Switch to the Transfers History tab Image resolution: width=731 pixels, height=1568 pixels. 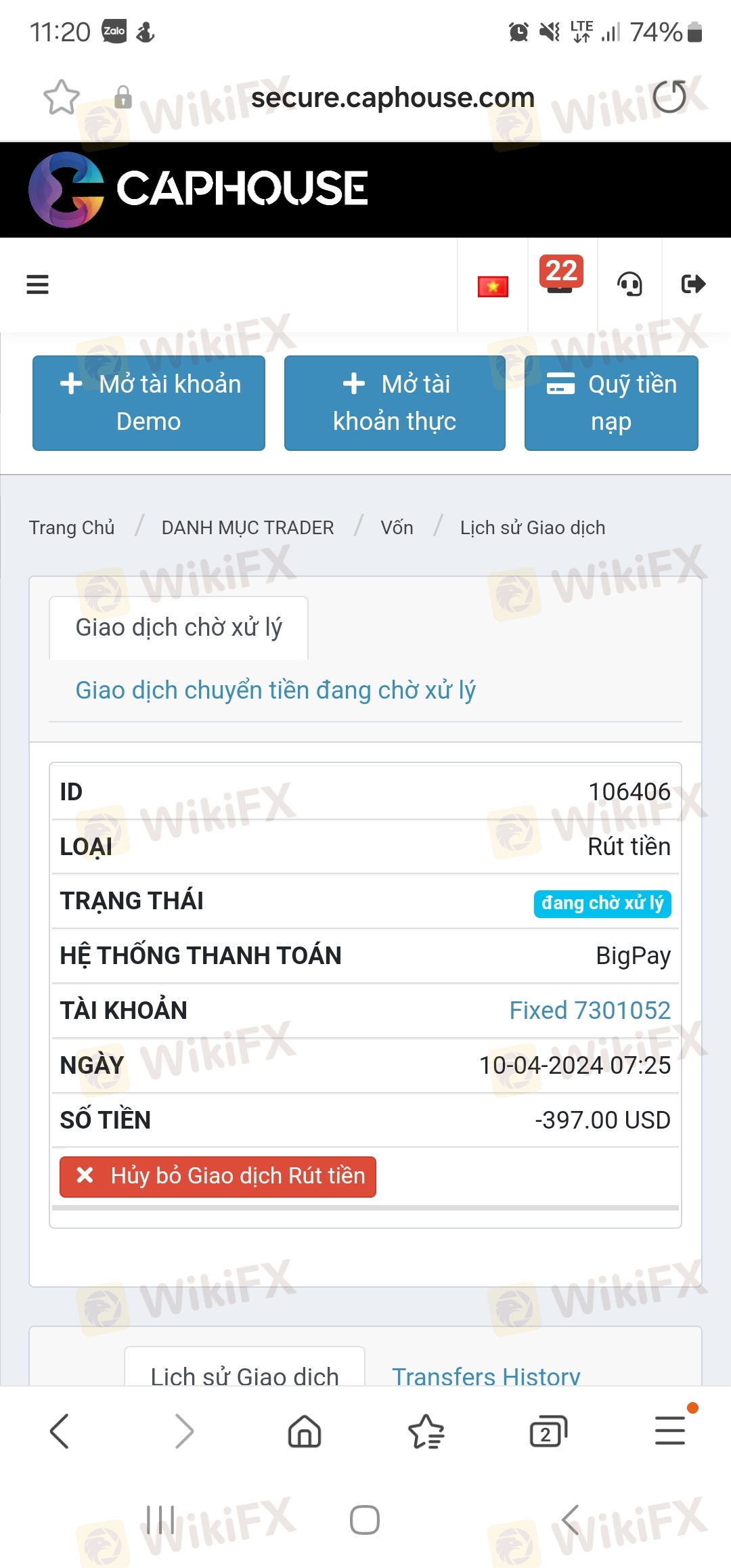coord(486,1374)
